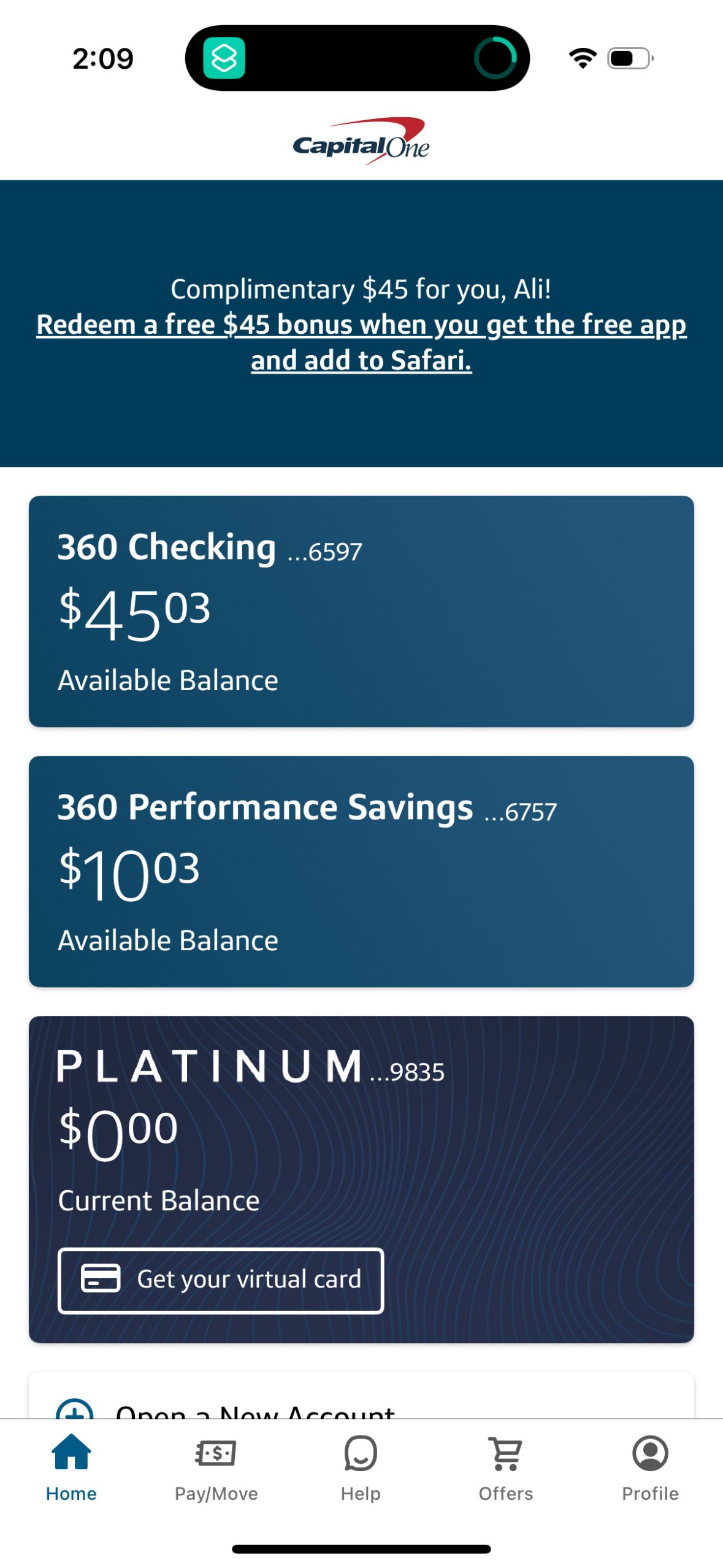Tap the plus icon next to Open a New Account
This screenshot has height=1568, width=723.
pos(74,1415)
